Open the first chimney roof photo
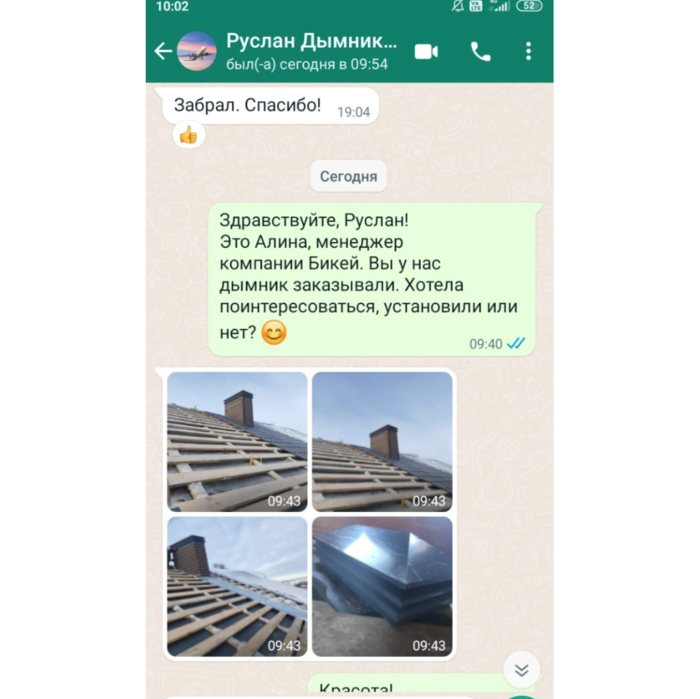Screen dimensions: 700x699 237,441
